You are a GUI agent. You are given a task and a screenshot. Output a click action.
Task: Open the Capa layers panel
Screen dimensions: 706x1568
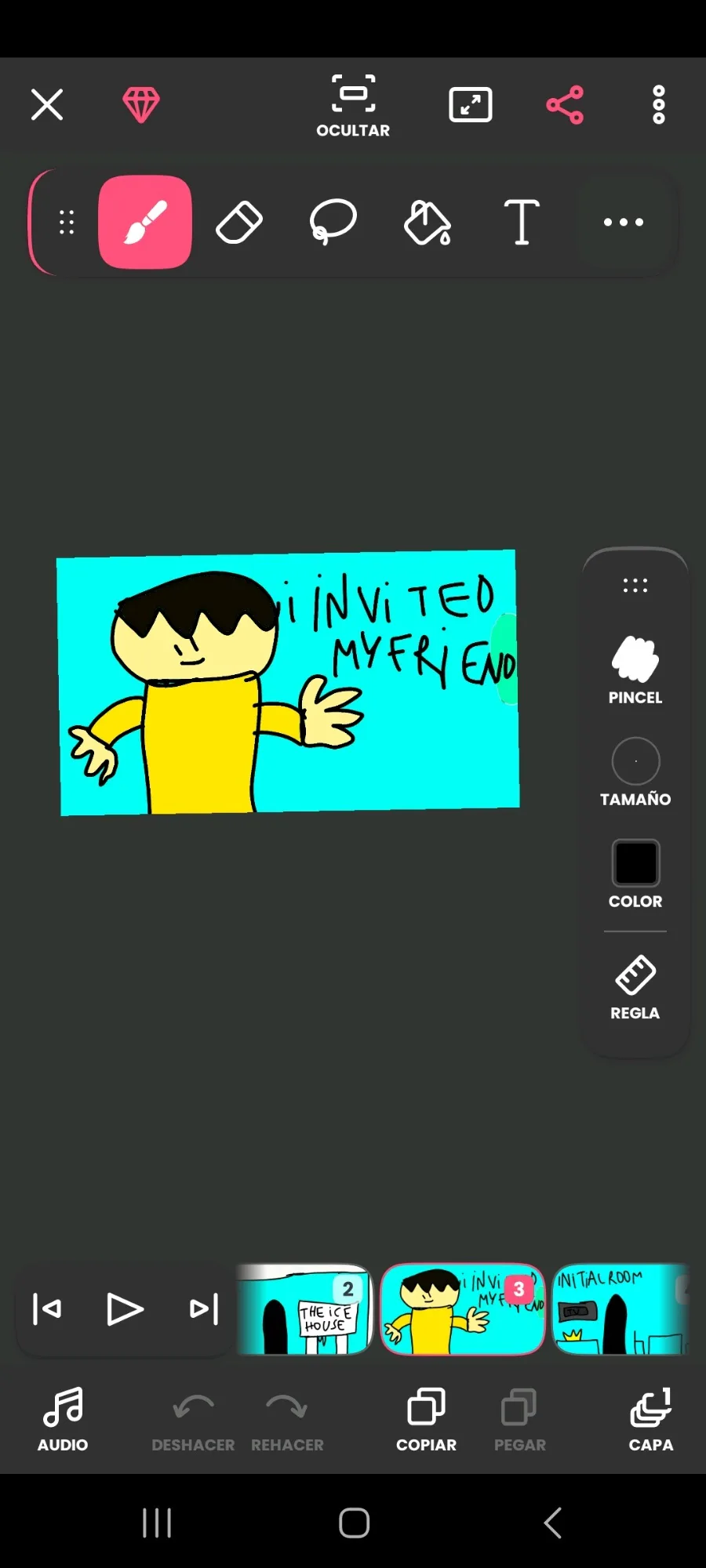coord(651,1419)
